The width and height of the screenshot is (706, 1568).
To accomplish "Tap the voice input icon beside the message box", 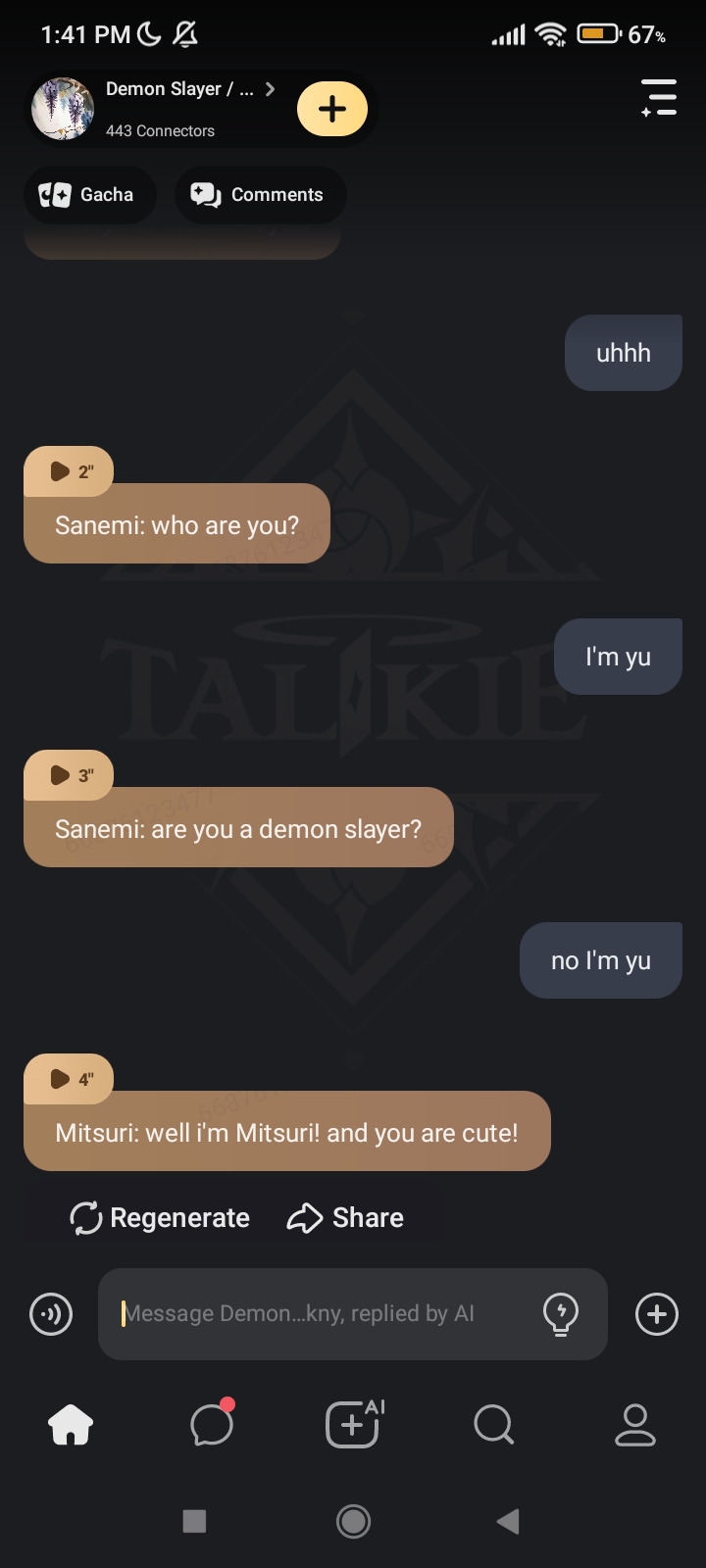I will pyautogui.click(x=51, y=1314).
